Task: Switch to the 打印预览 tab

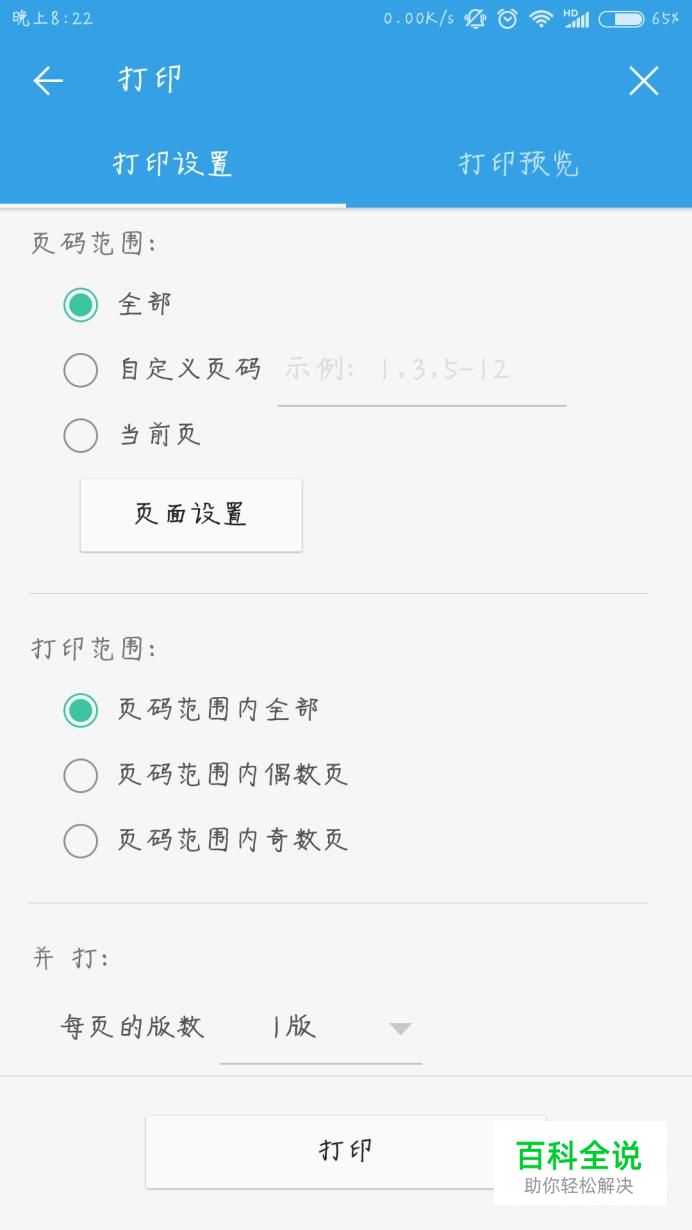Action: [x=519, y=164]
